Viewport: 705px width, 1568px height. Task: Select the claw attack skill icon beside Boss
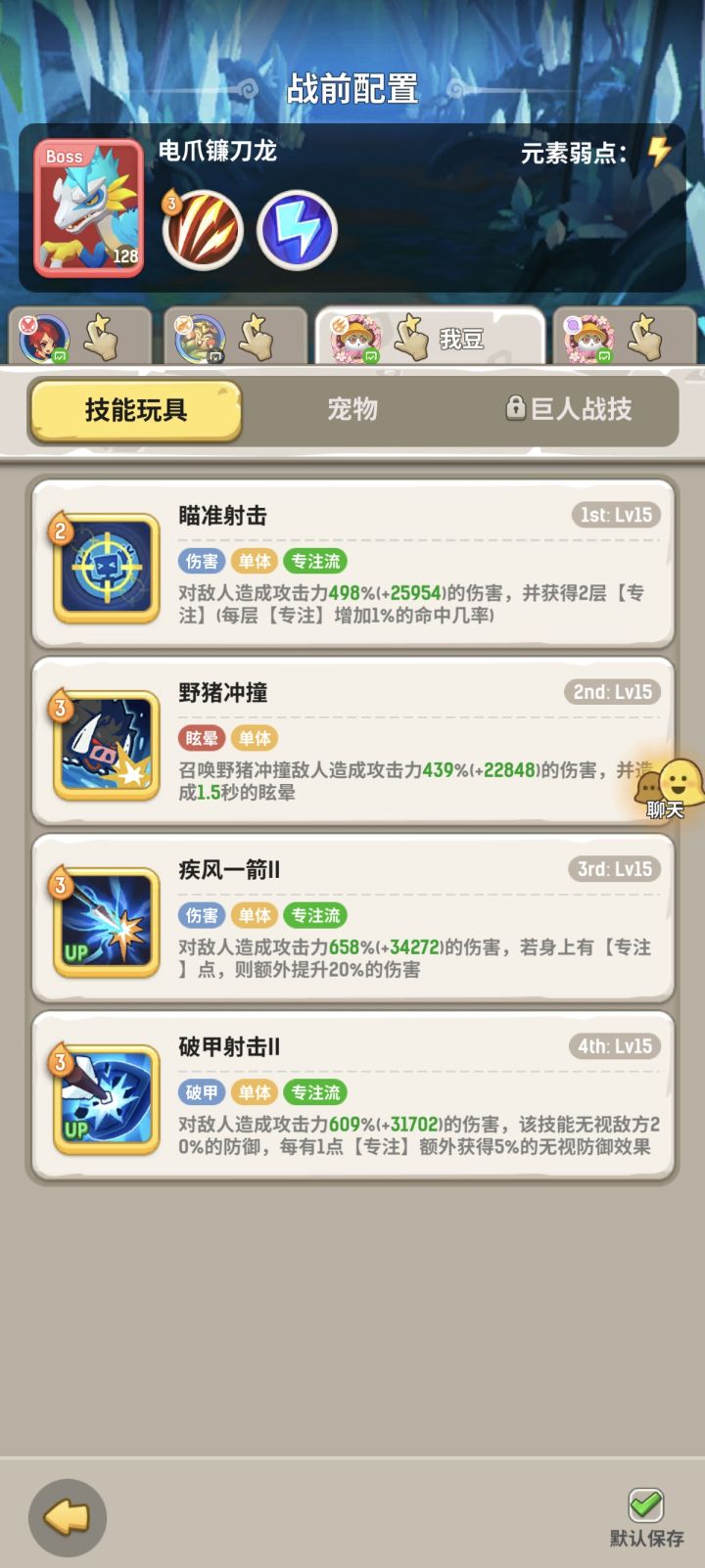[201, 230]
